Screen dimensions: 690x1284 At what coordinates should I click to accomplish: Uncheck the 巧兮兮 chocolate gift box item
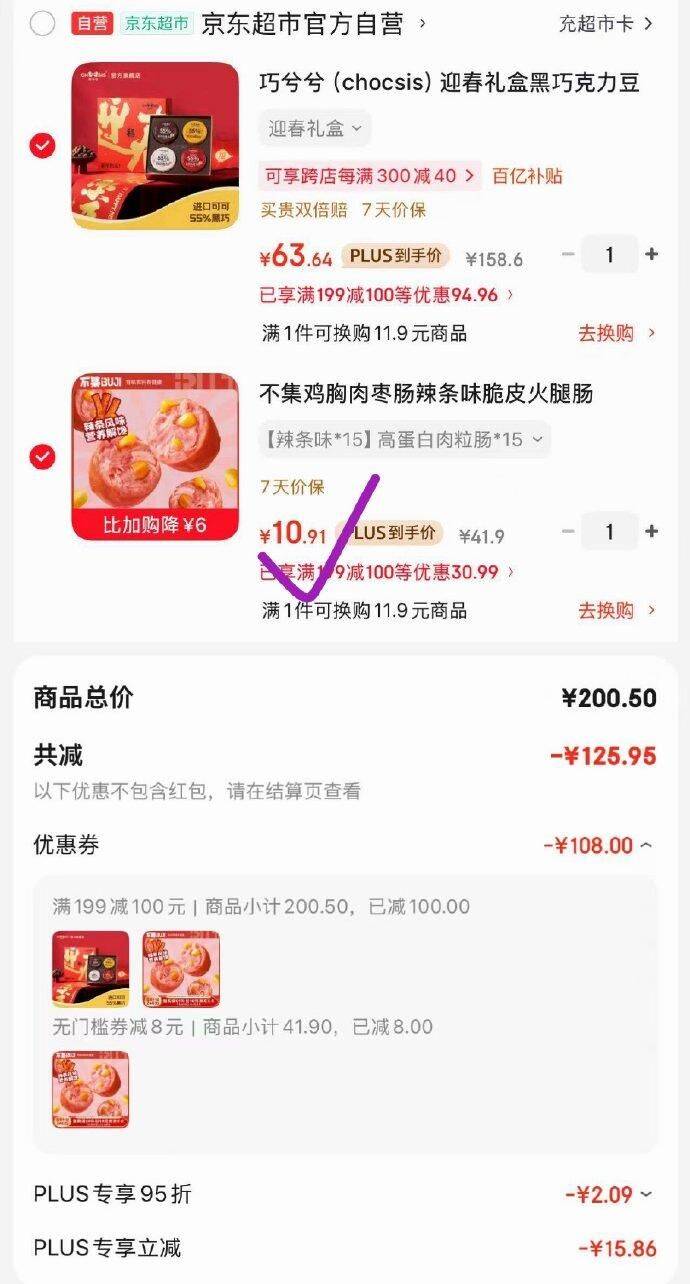click(42, 147)
